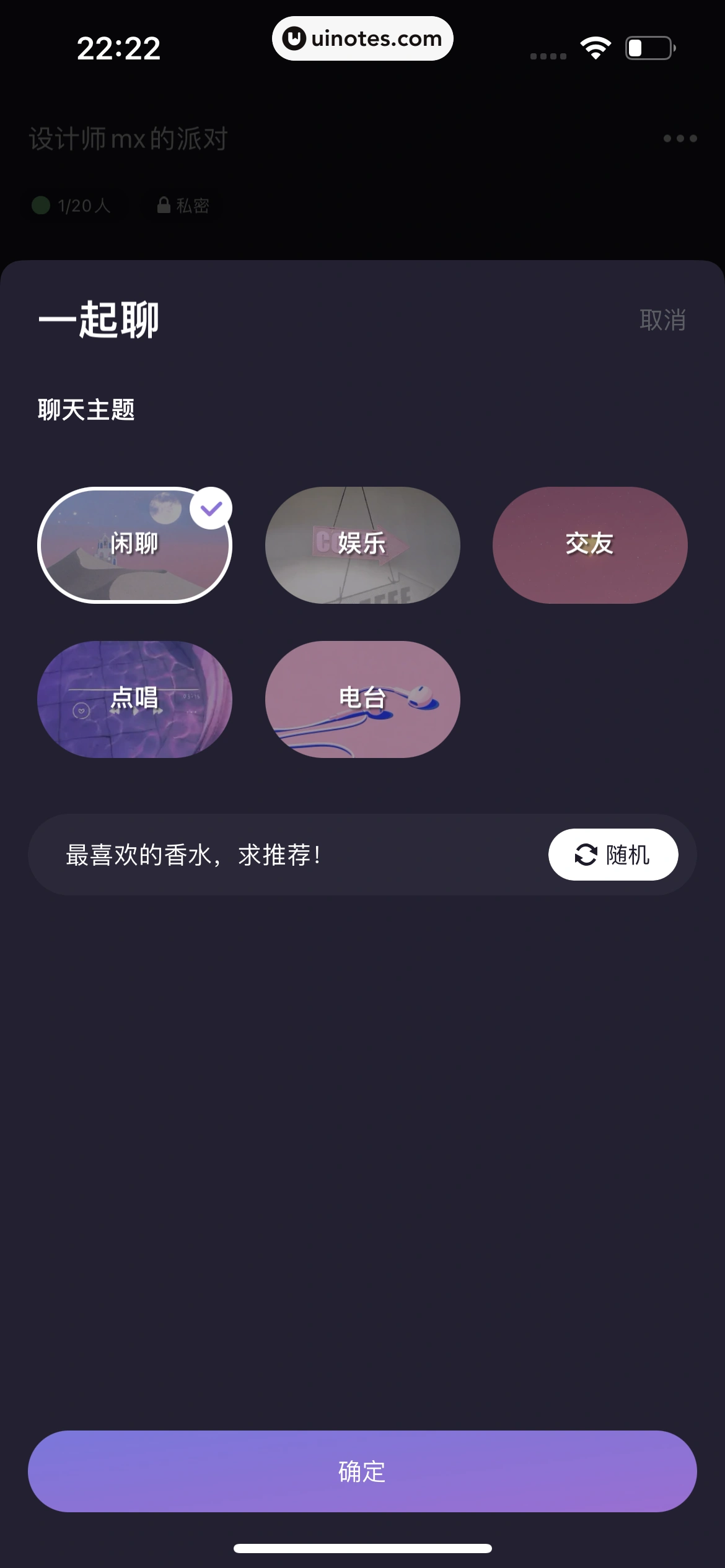Tap 取消 to cancel the sheet
The height and width of the screenshot is (1568, 725).
[x=662, y=320]
